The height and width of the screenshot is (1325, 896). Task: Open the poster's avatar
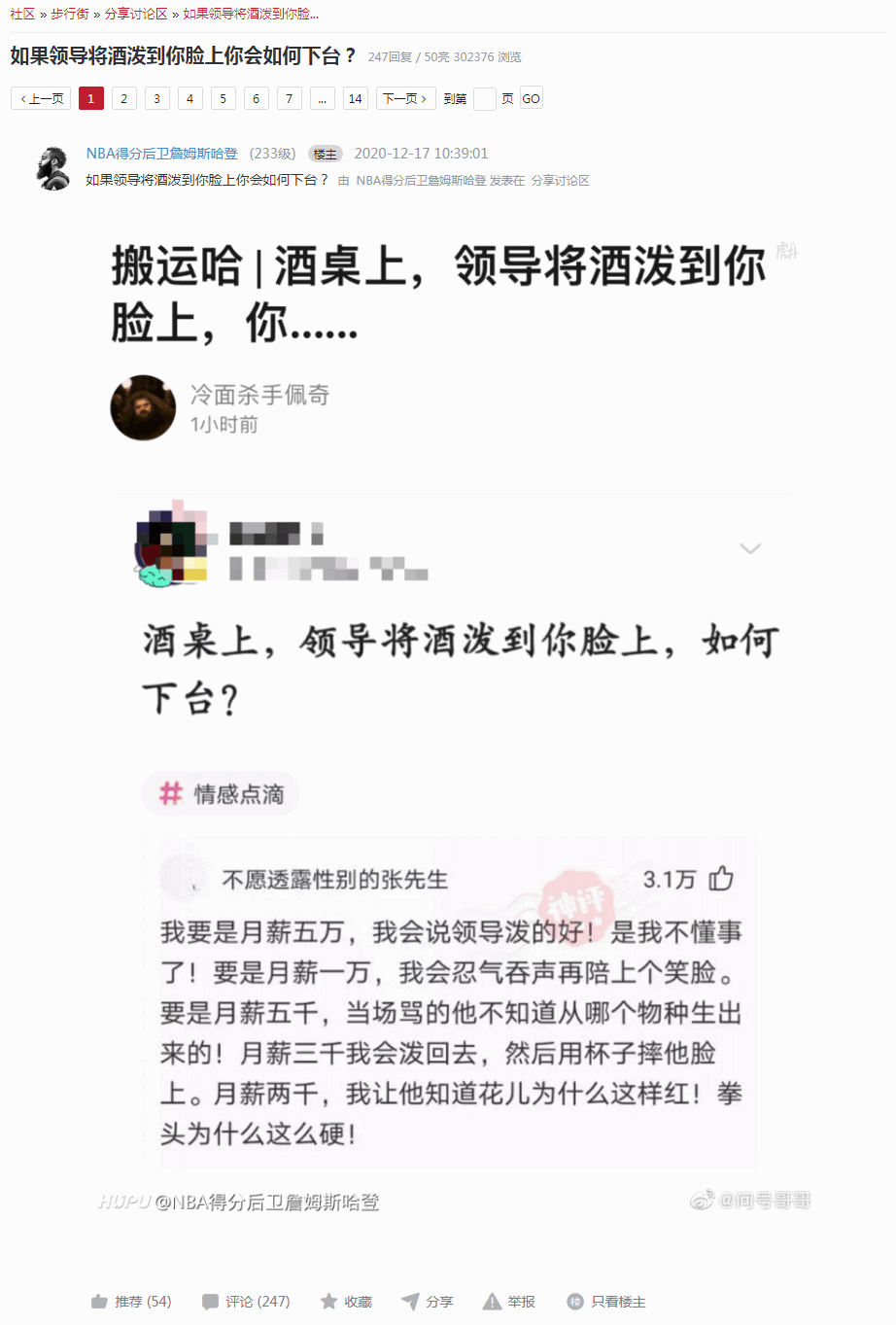(53, 167)
